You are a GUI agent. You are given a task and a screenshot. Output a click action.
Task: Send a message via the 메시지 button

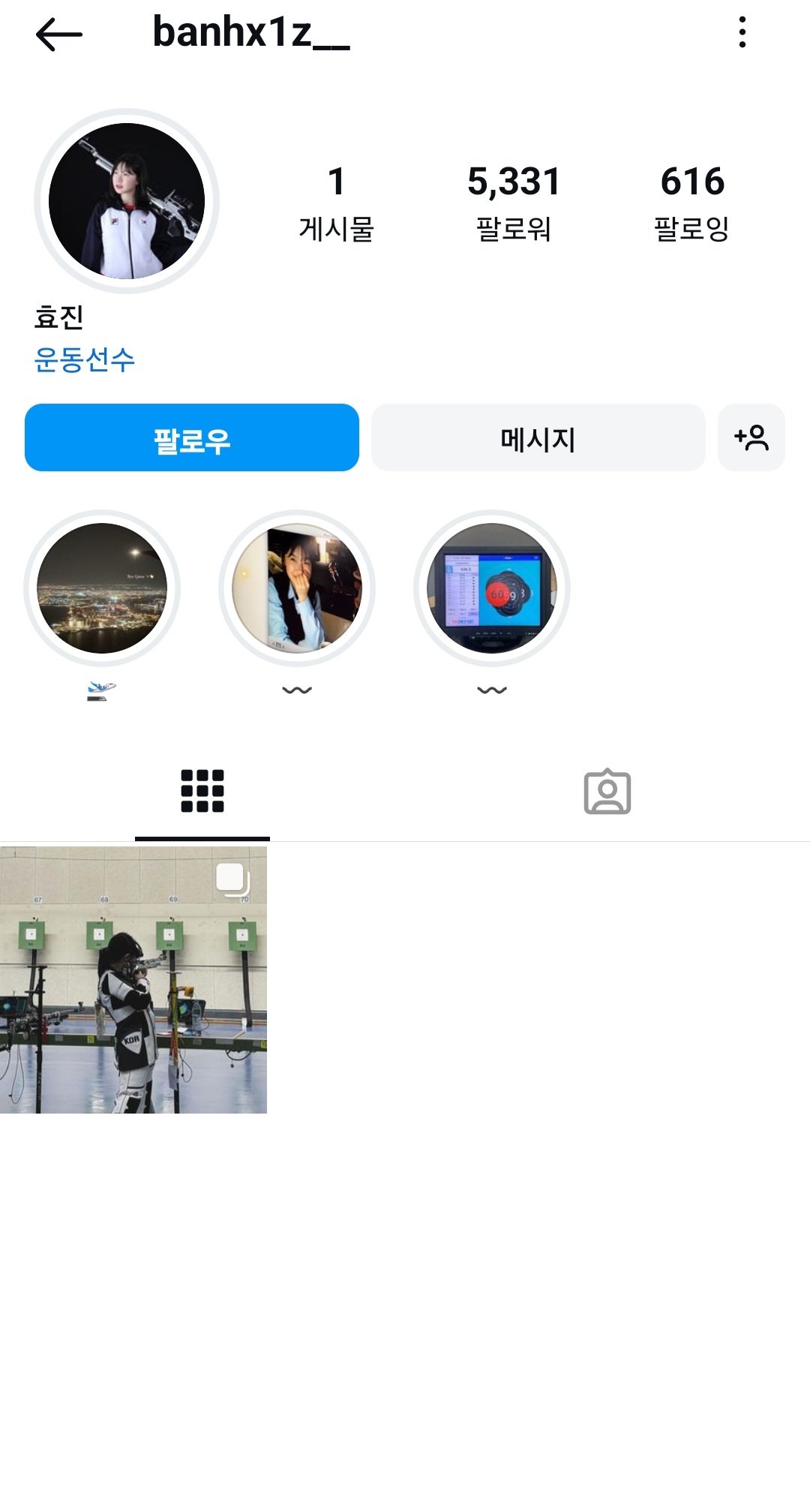pos(538,438)
